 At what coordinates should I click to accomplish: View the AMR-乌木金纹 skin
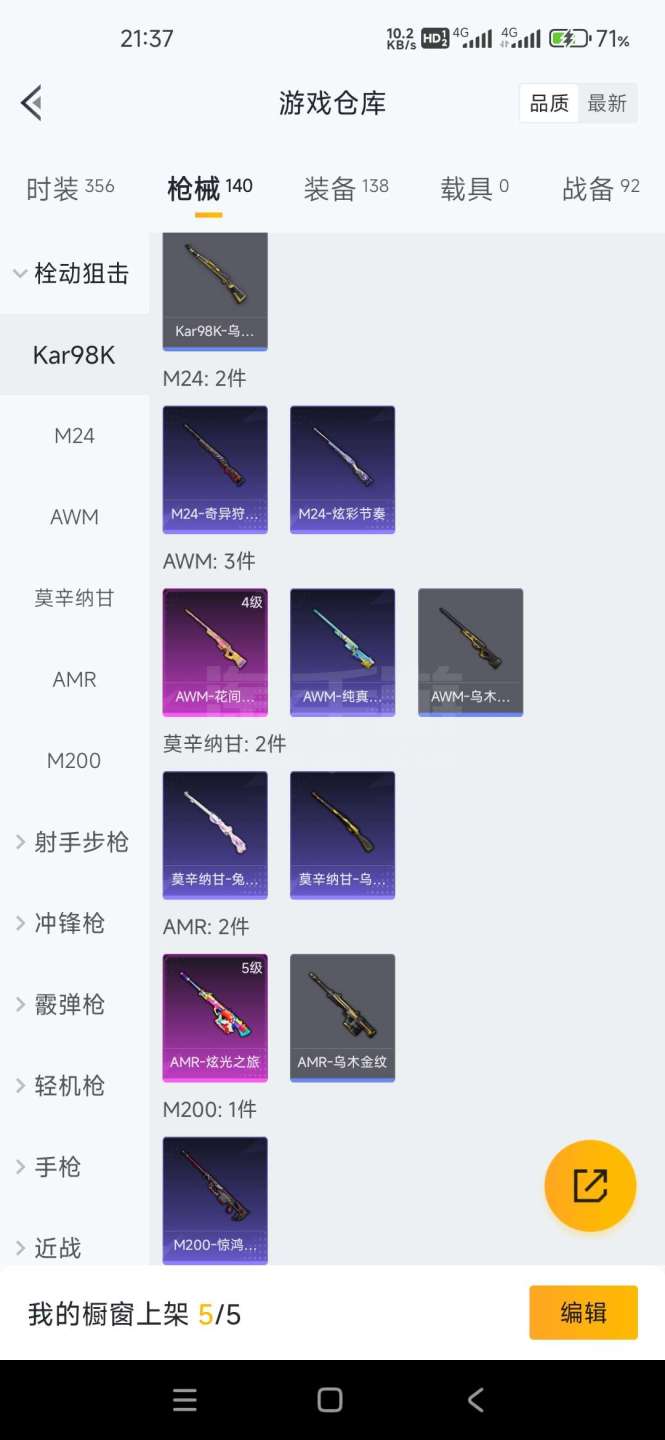point(342,1017)
